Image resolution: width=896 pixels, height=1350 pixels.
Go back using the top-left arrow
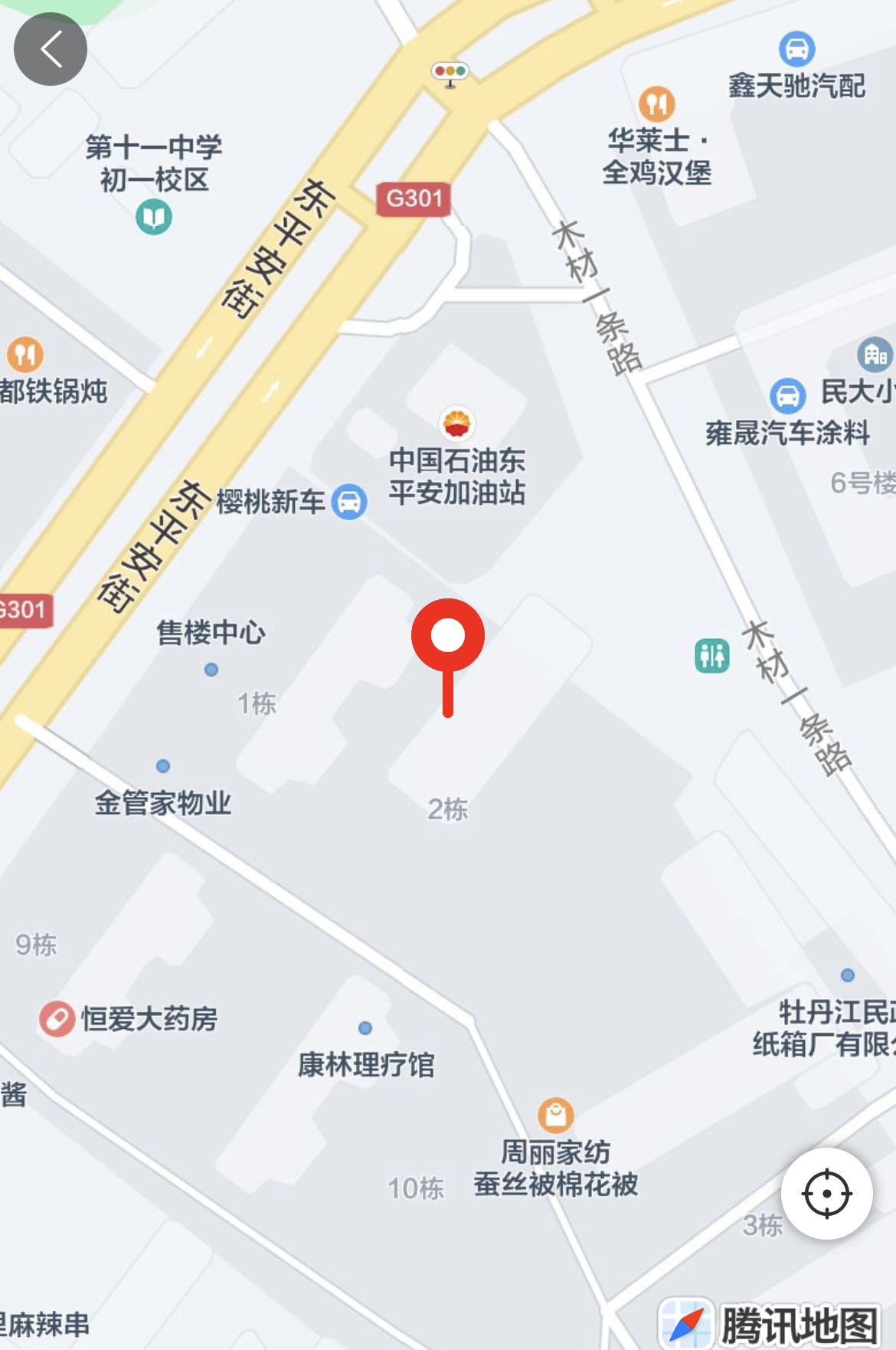coord(51,50)
